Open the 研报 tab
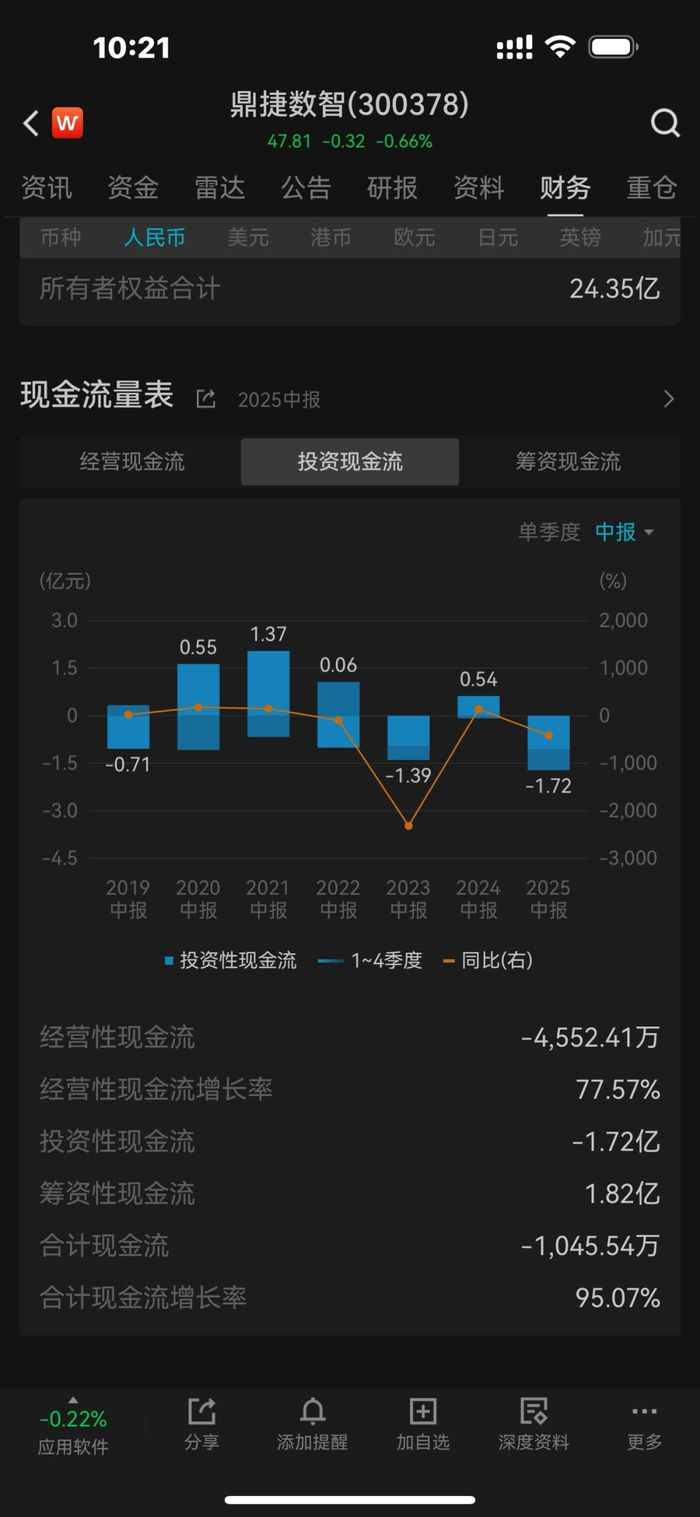 click(393, 187)
